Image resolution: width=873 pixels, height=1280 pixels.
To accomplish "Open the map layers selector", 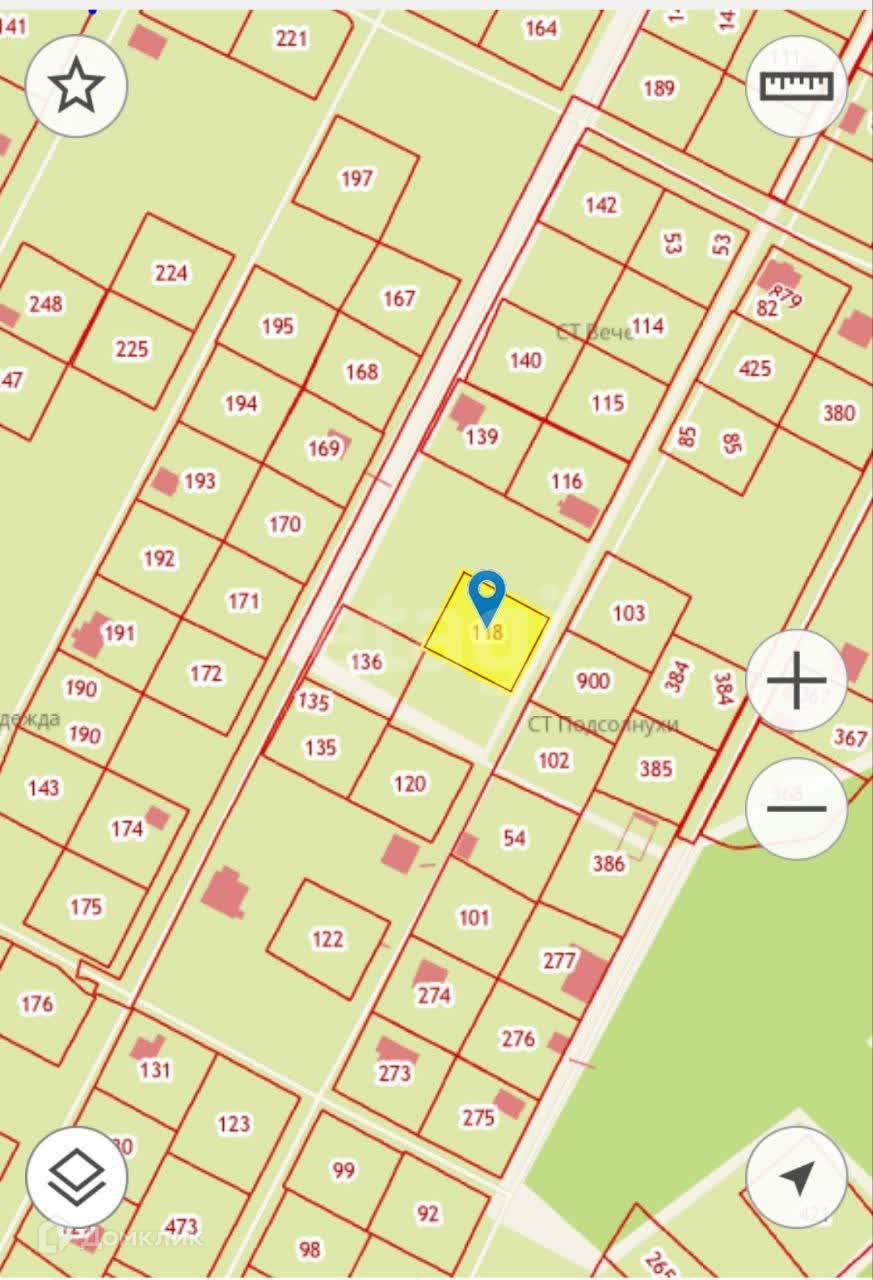I will pyautogui.click(x=76, y=1177).
